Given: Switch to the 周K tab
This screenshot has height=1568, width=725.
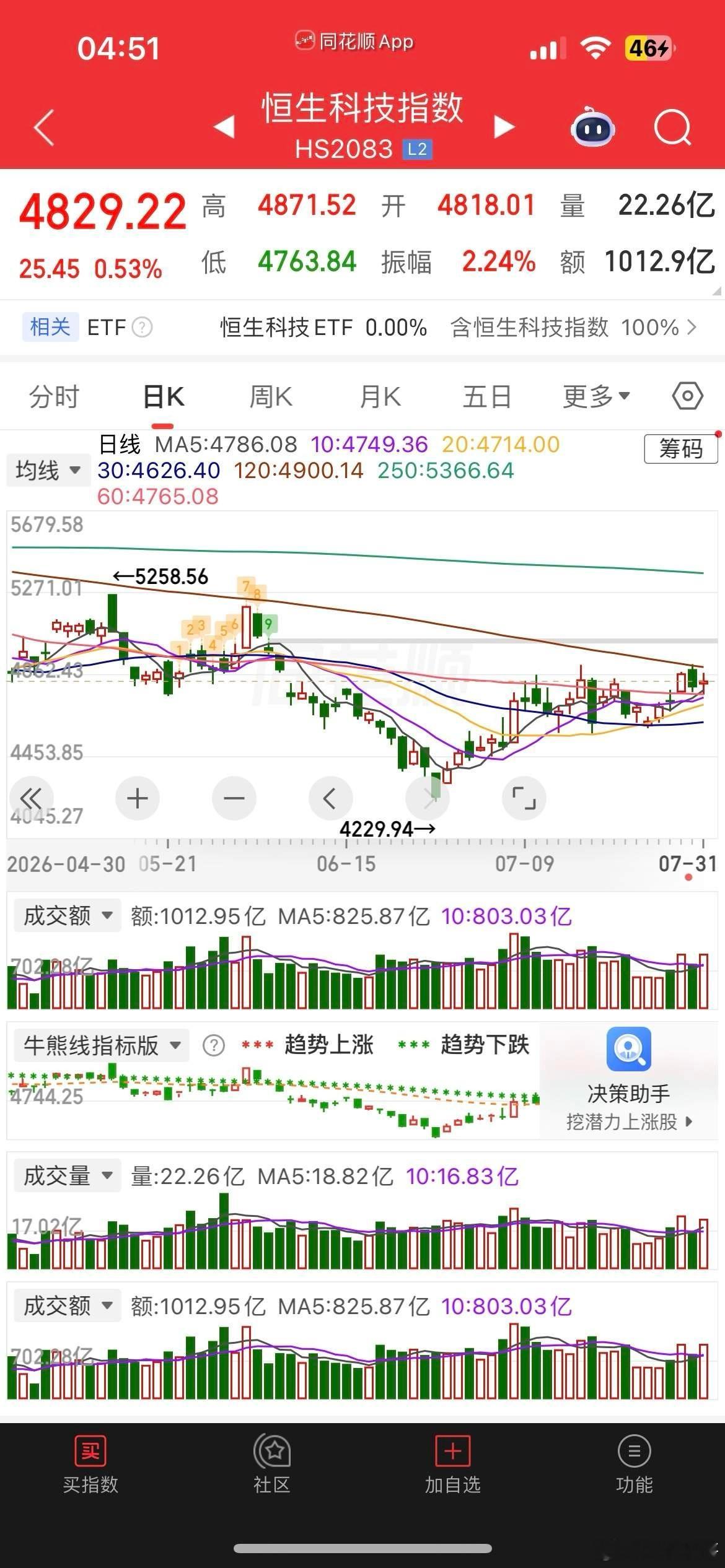Looking at the screenshot, I should pos(271,396).
